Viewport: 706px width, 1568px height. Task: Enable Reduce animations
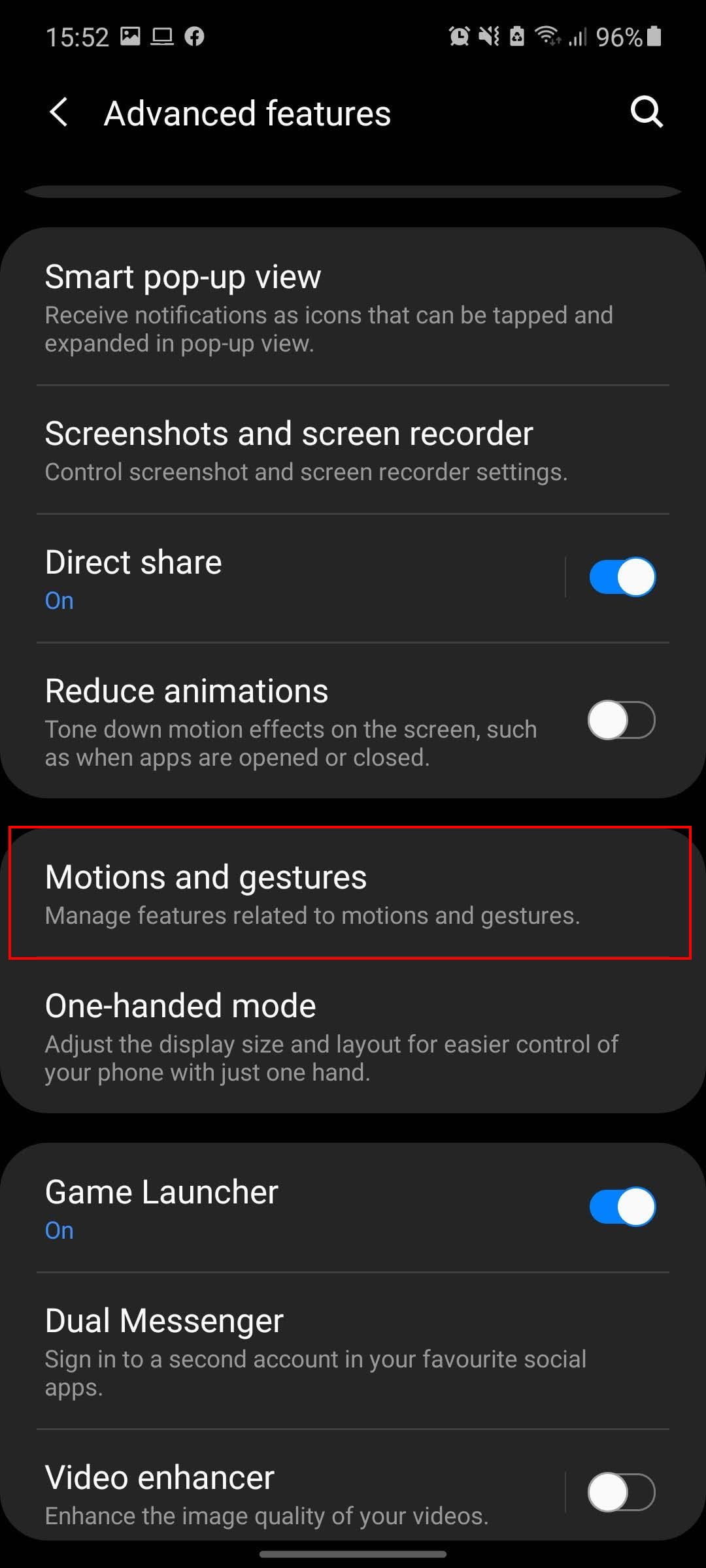click(622, 720)
